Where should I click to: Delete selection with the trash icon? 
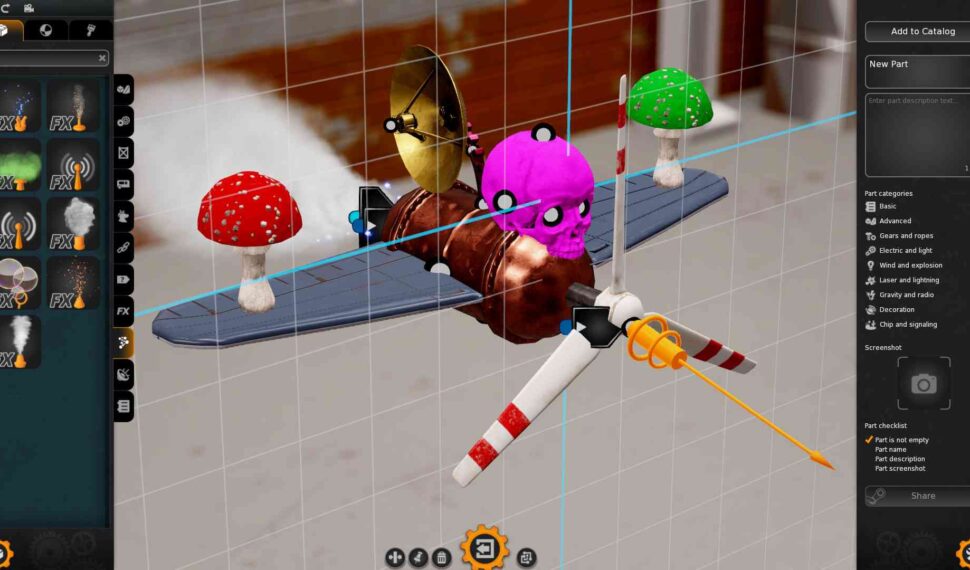[441, 558]
